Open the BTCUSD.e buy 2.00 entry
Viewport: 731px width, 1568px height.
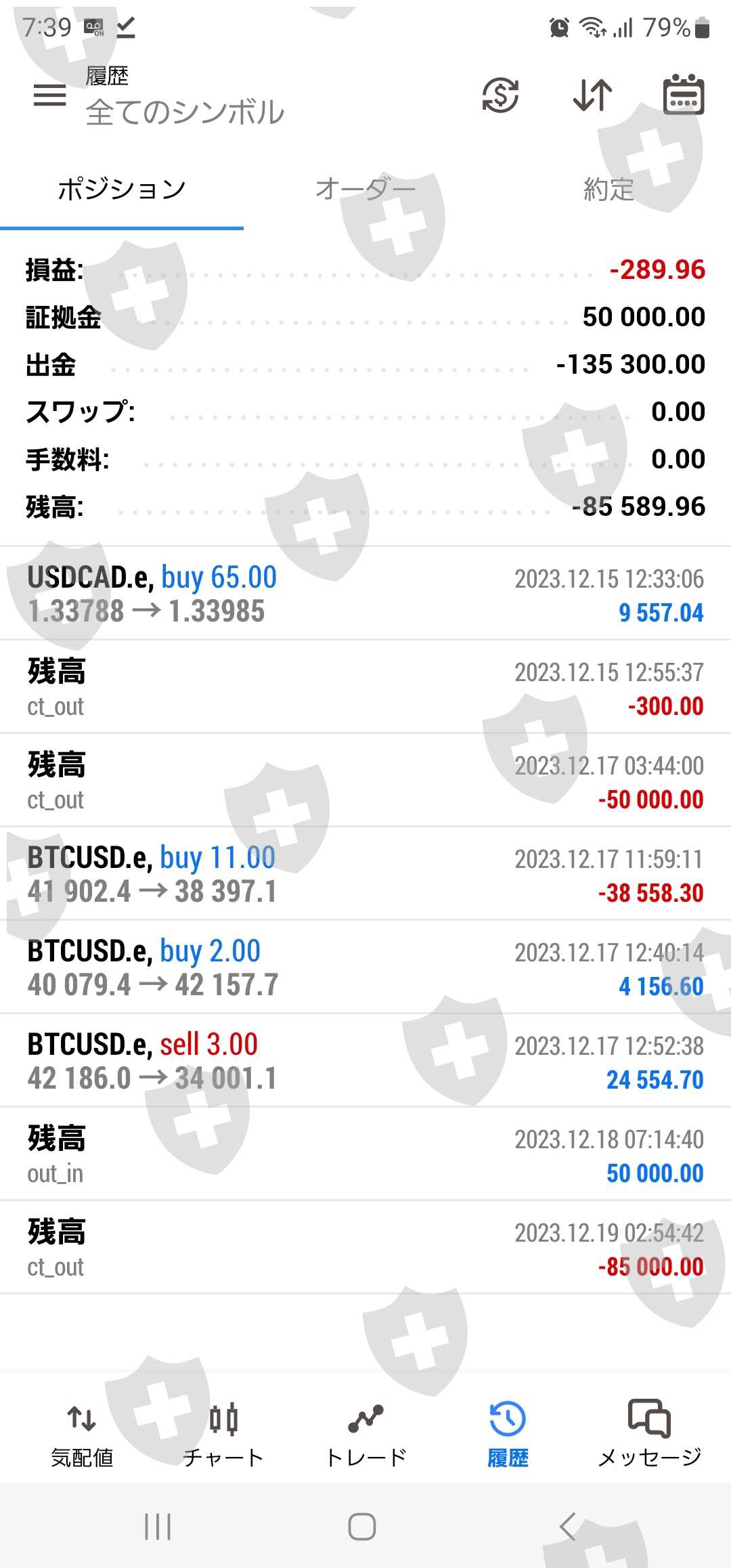point(365,967)
